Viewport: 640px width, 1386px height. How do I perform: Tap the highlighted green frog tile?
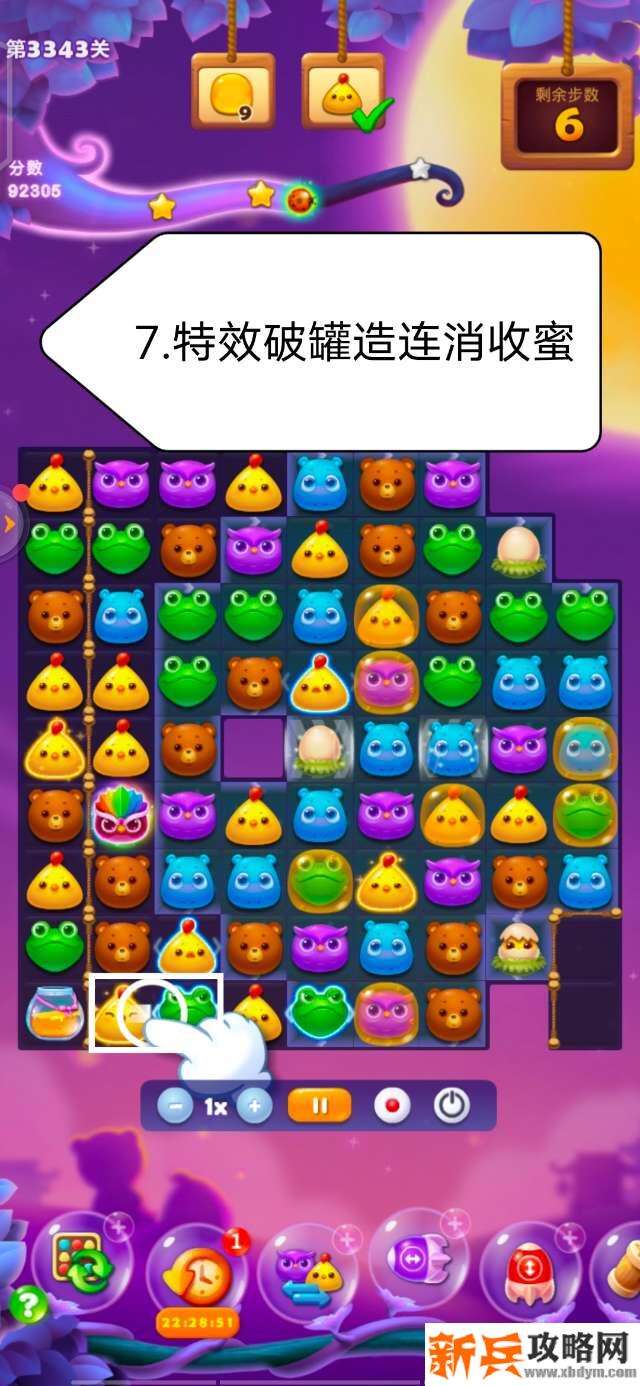click(x=189, y=1012)
